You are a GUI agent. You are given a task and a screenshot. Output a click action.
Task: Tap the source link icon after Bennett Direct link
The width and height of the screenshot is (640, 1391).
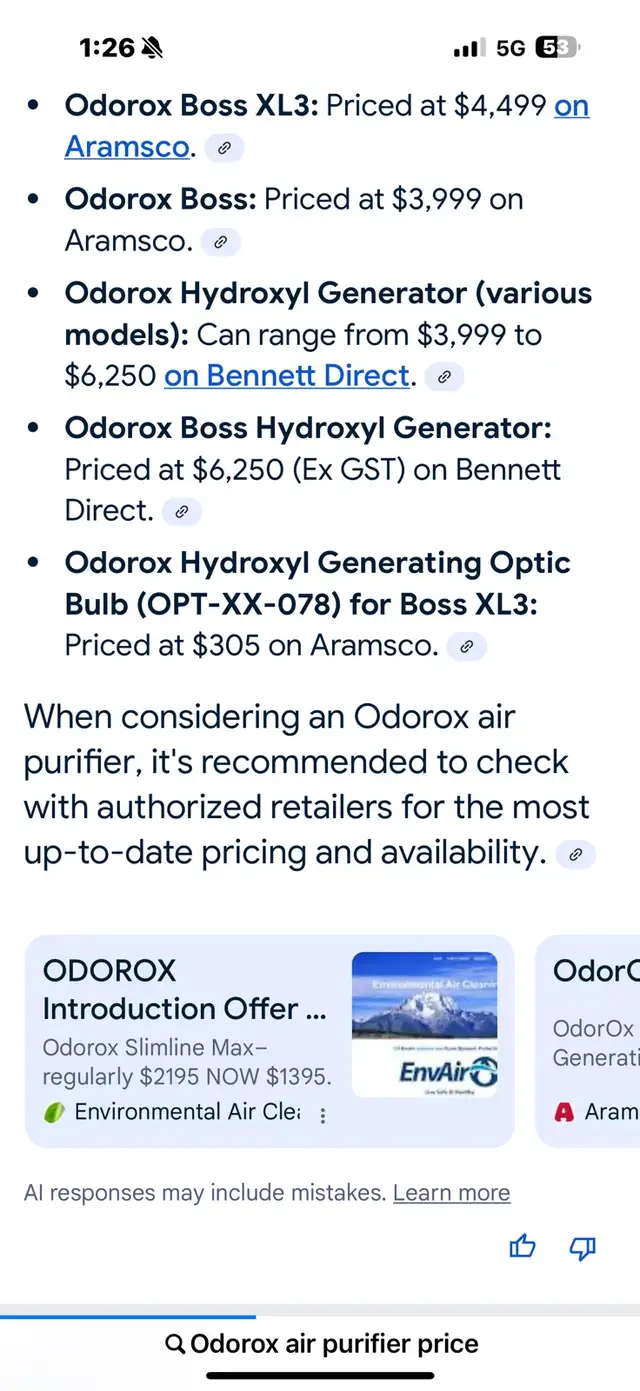pyautogui.click(x=445, y=377)
